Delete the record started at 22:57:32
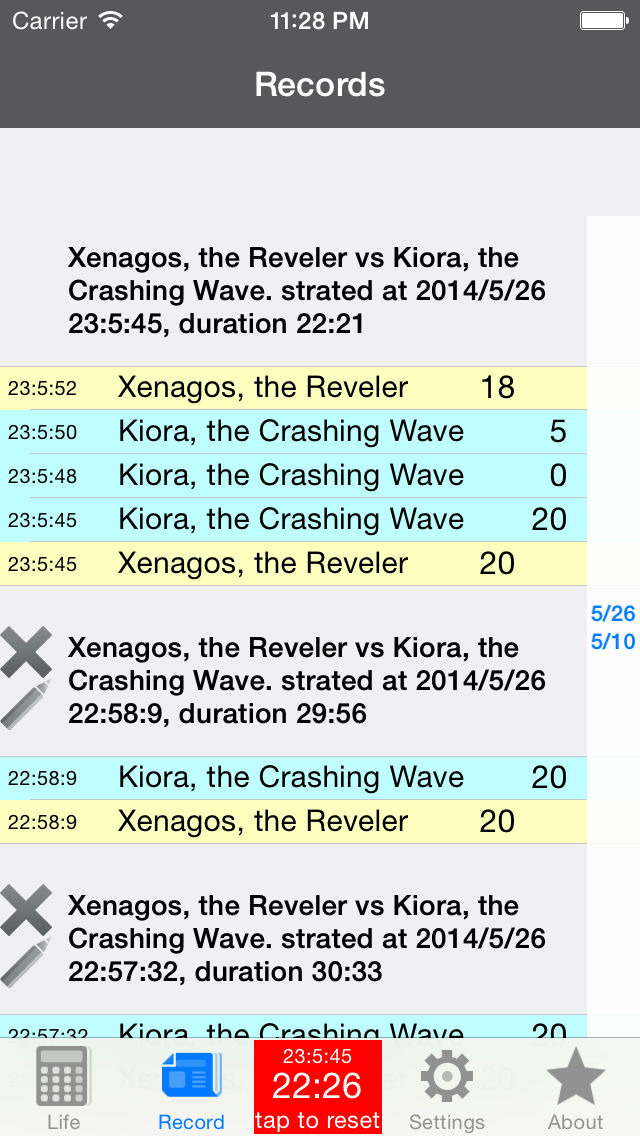The image size is (640, 1136). [x=26, y=910]
